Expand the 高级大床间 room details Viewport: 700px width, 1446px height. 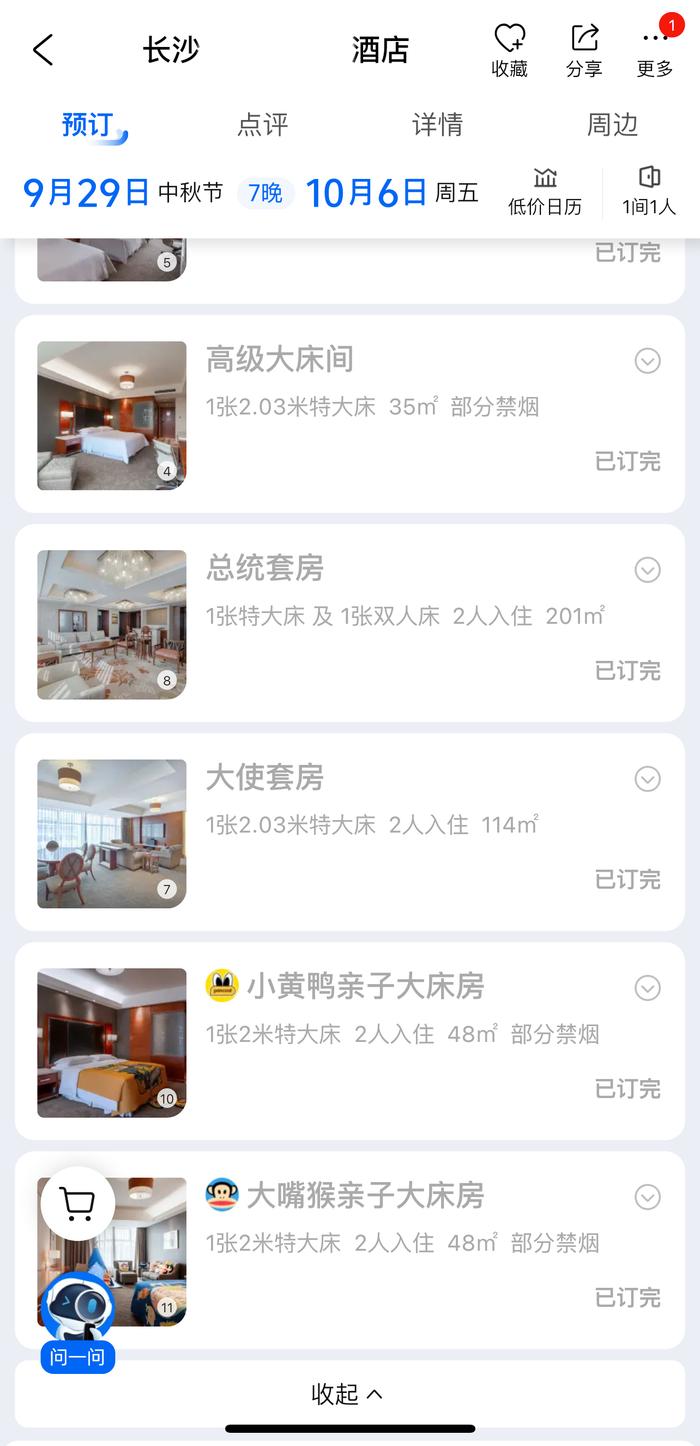(648, 361)
